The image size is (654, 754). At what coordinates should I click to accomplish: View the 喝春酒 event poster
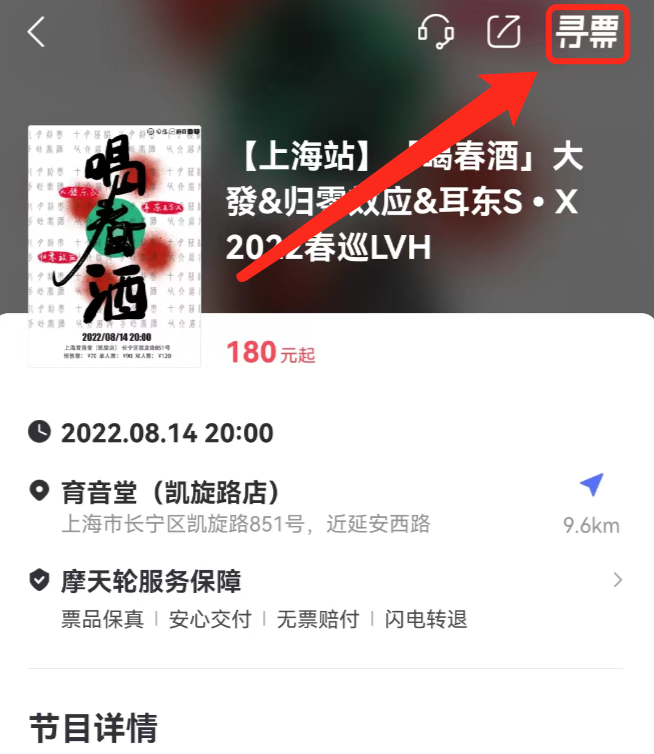pos(114,246)
